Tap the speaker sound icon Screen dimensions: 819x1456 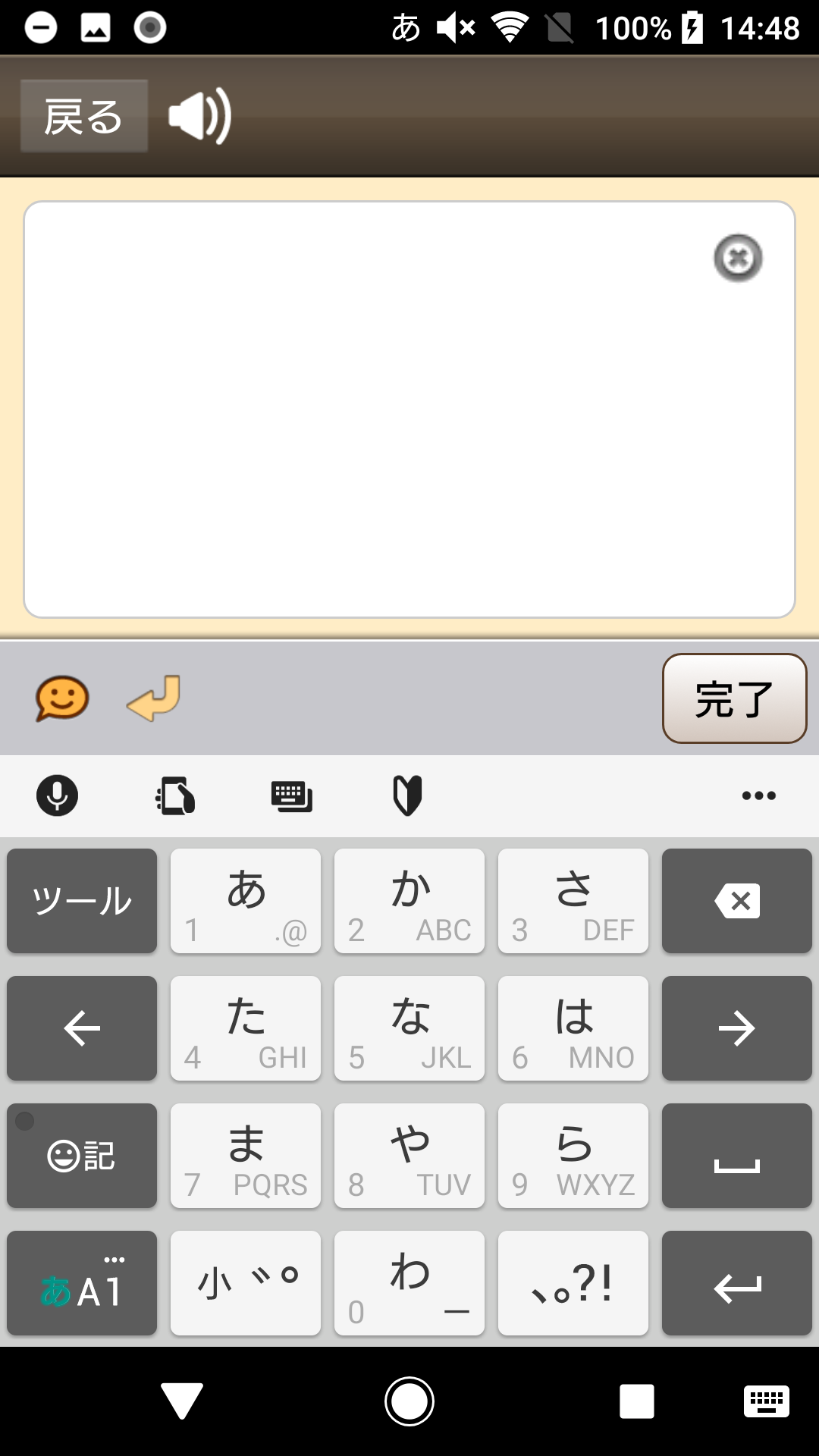click(x=199, y=116)
